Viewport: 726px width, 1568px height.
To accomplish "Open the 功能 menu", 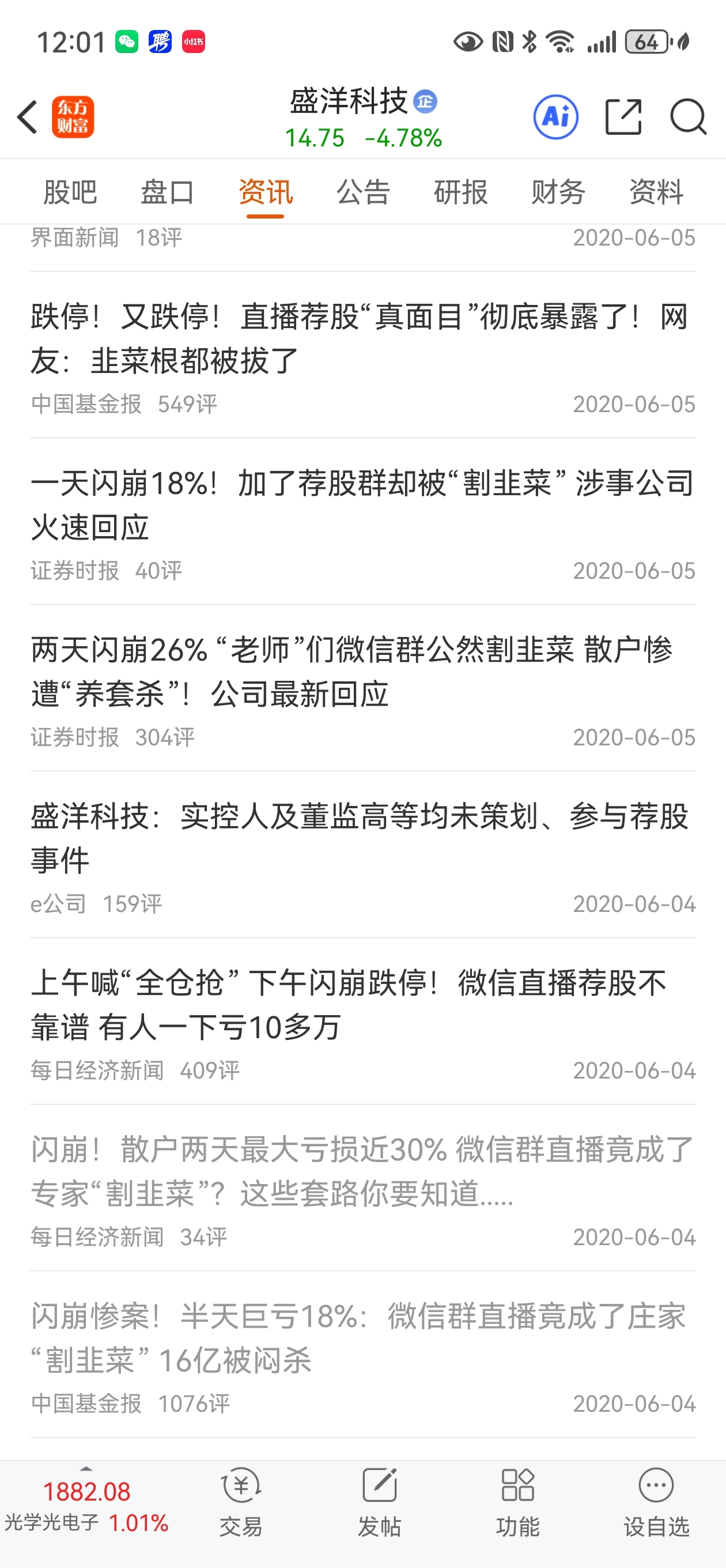I will point(518,1502).
